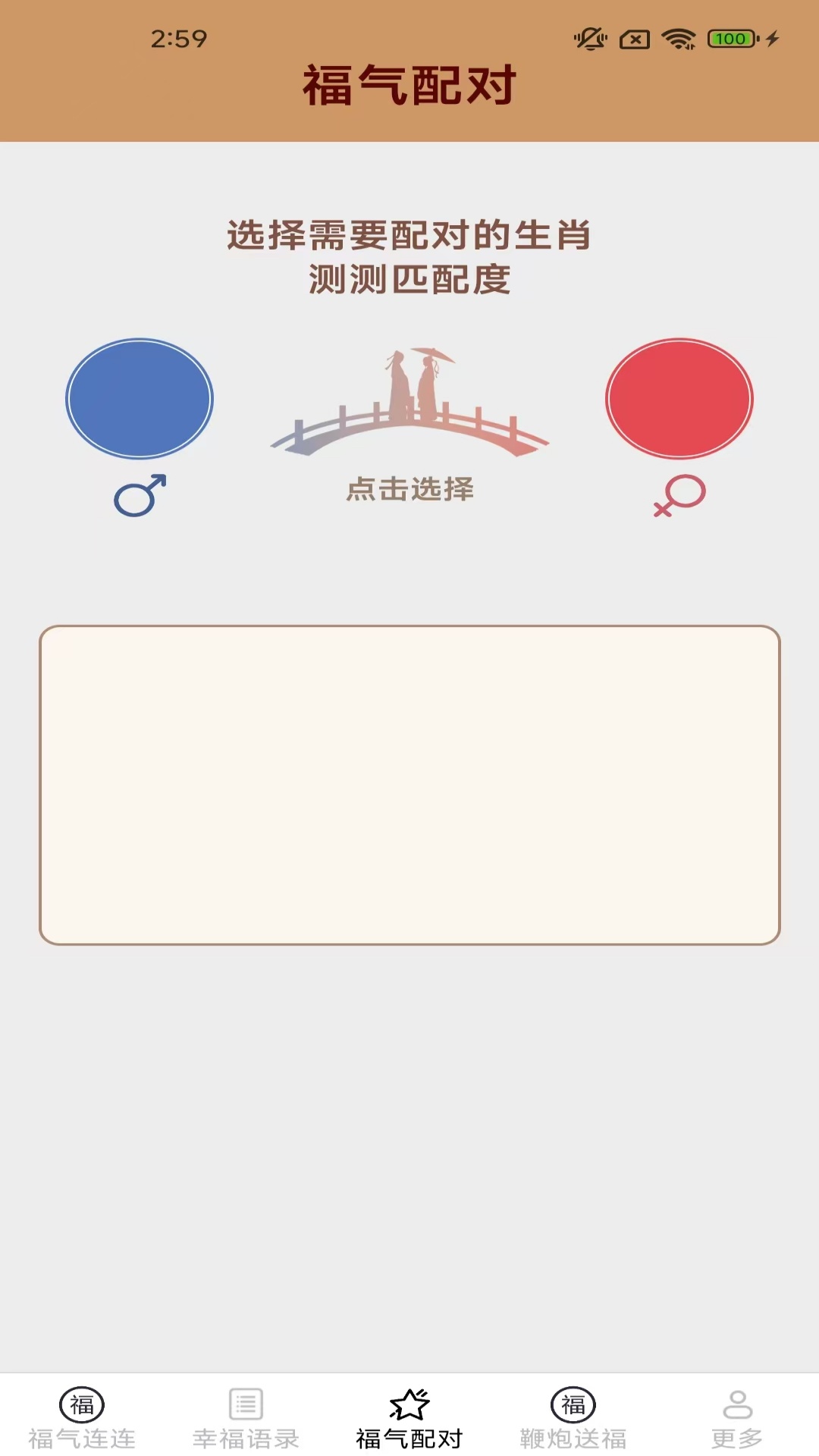
Task: Tap the bridge illustration in the center
Action: coord(409,402)
